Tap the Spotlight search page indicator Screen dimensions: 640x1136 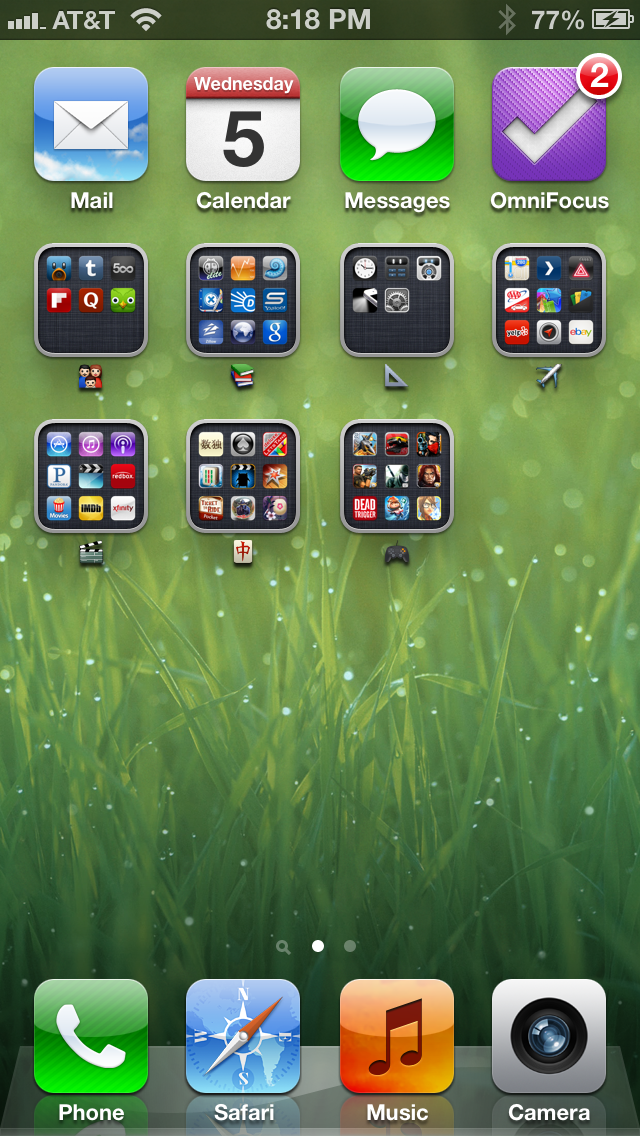point(283,946)
